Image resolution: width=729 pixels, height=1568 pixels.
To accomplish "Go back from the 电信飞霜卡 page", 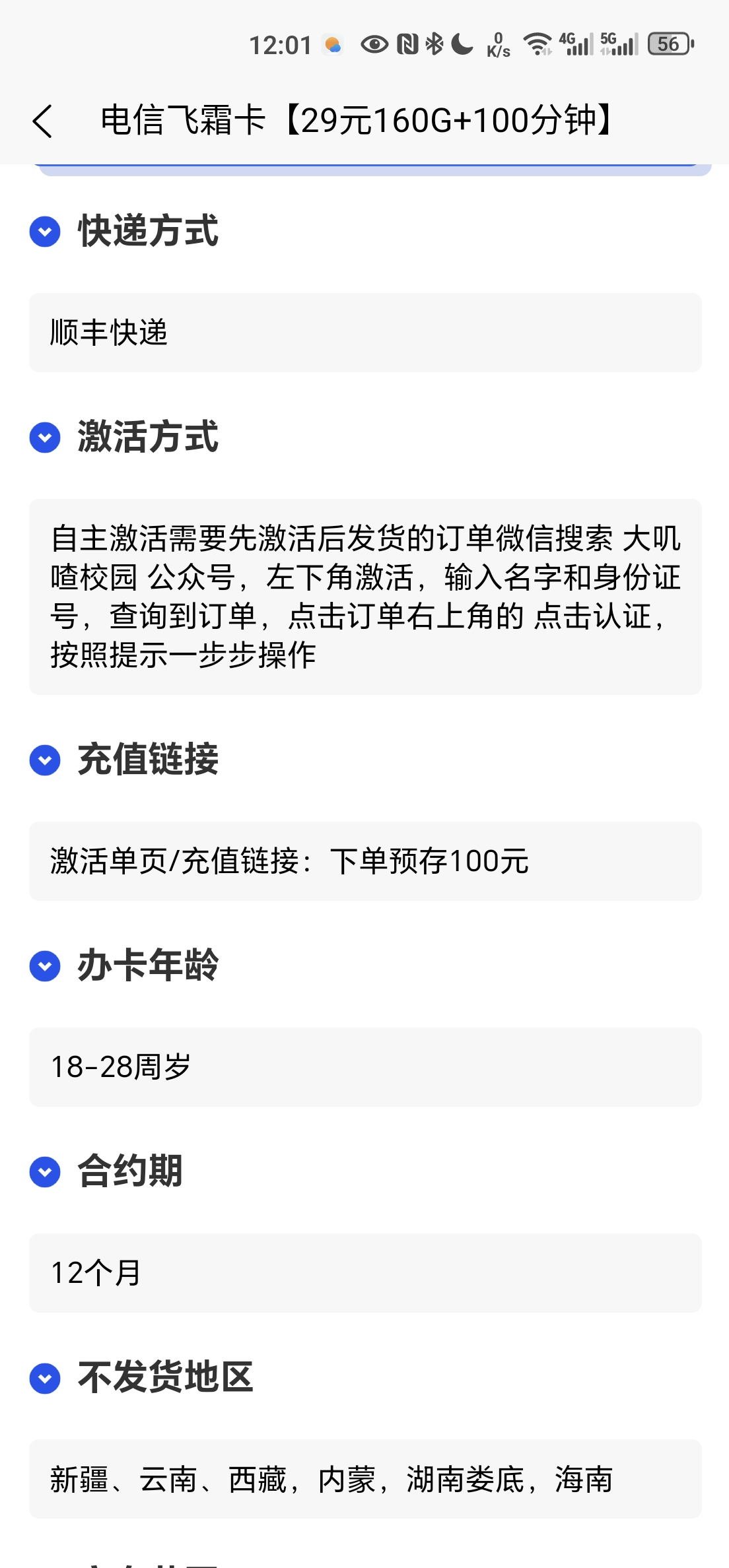I will coord(42,121).
